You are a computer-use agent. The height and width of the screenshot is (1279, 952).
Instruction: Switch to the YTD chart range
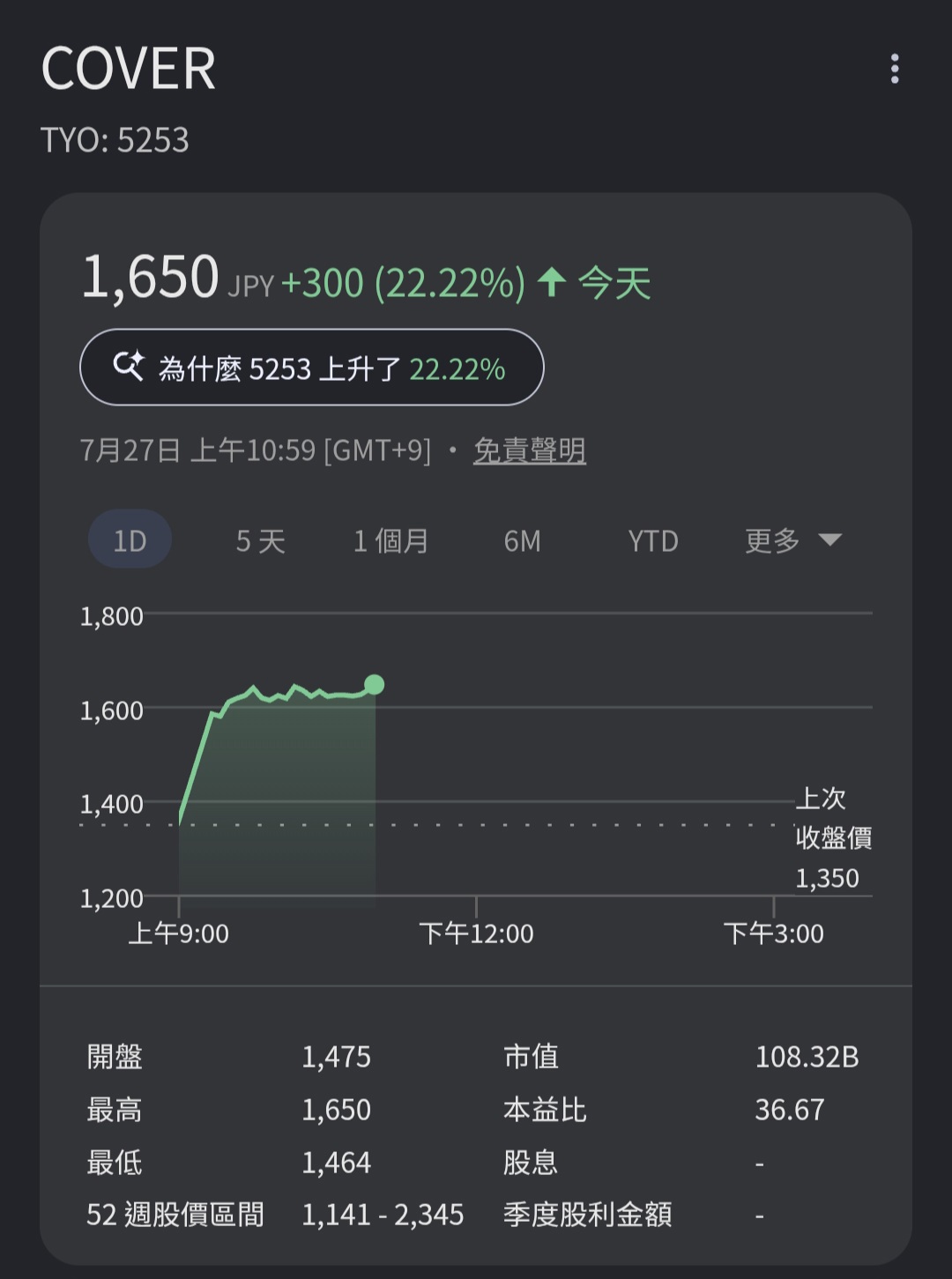(653, 540)
